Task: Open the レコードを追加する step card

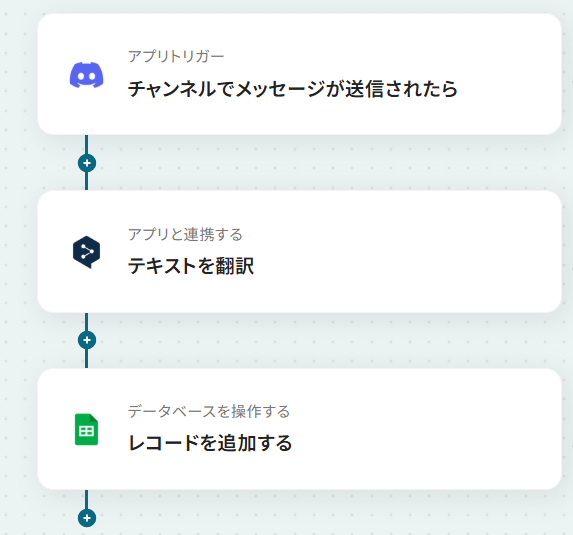Action: tap(299, 429)
